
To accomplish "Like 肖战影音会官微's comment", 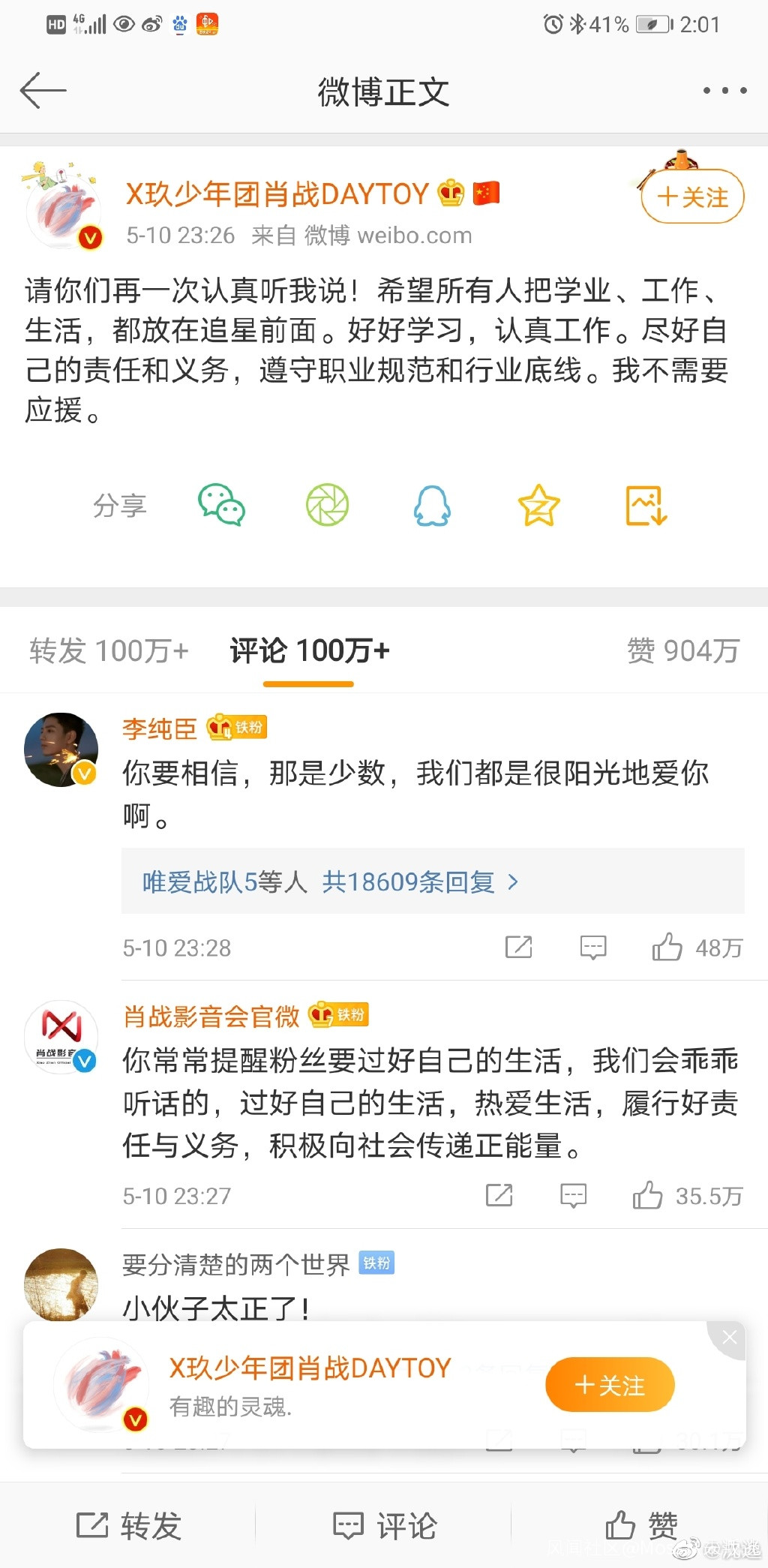I will [648, 1195].
